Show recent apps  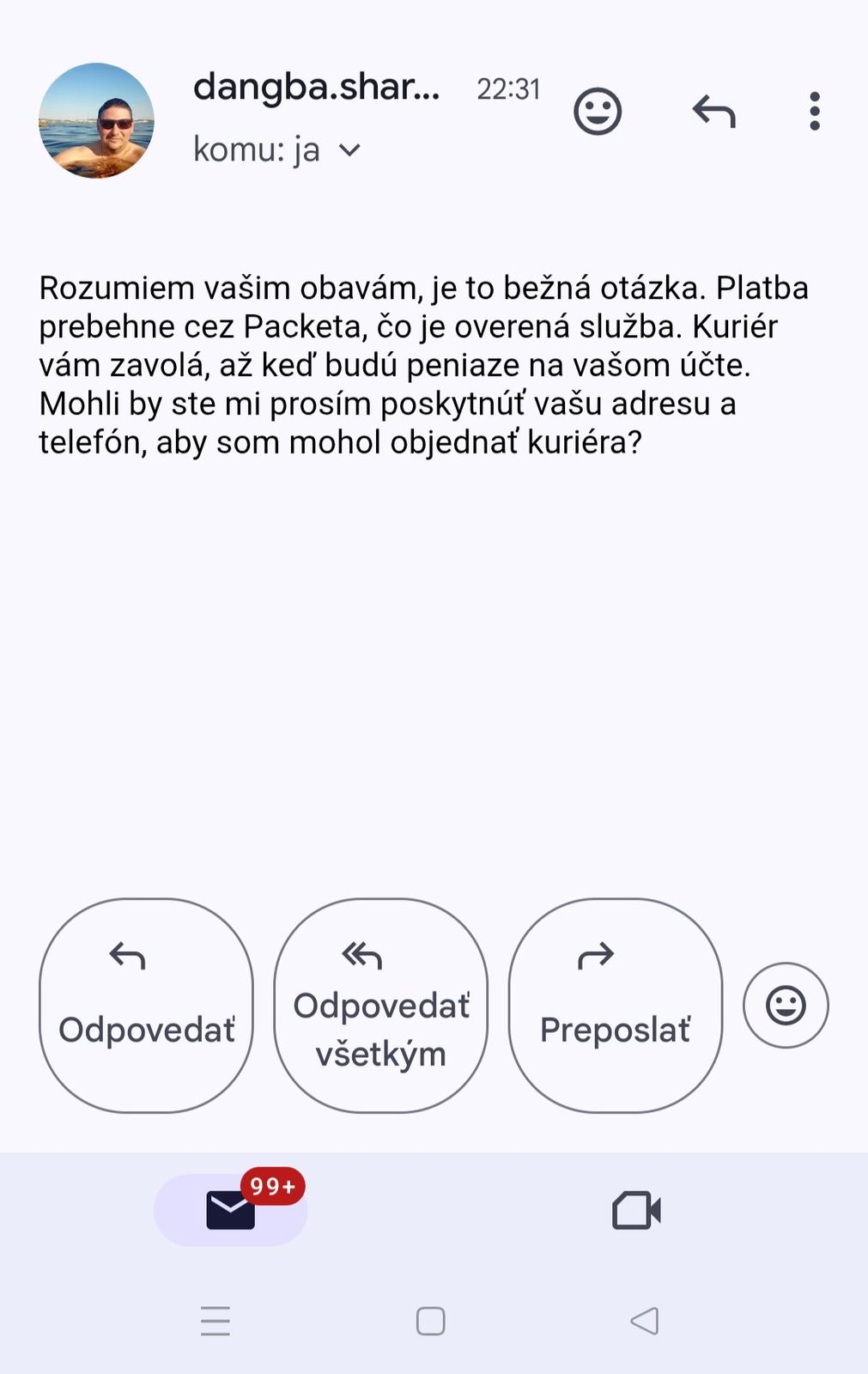(215, 1321)
